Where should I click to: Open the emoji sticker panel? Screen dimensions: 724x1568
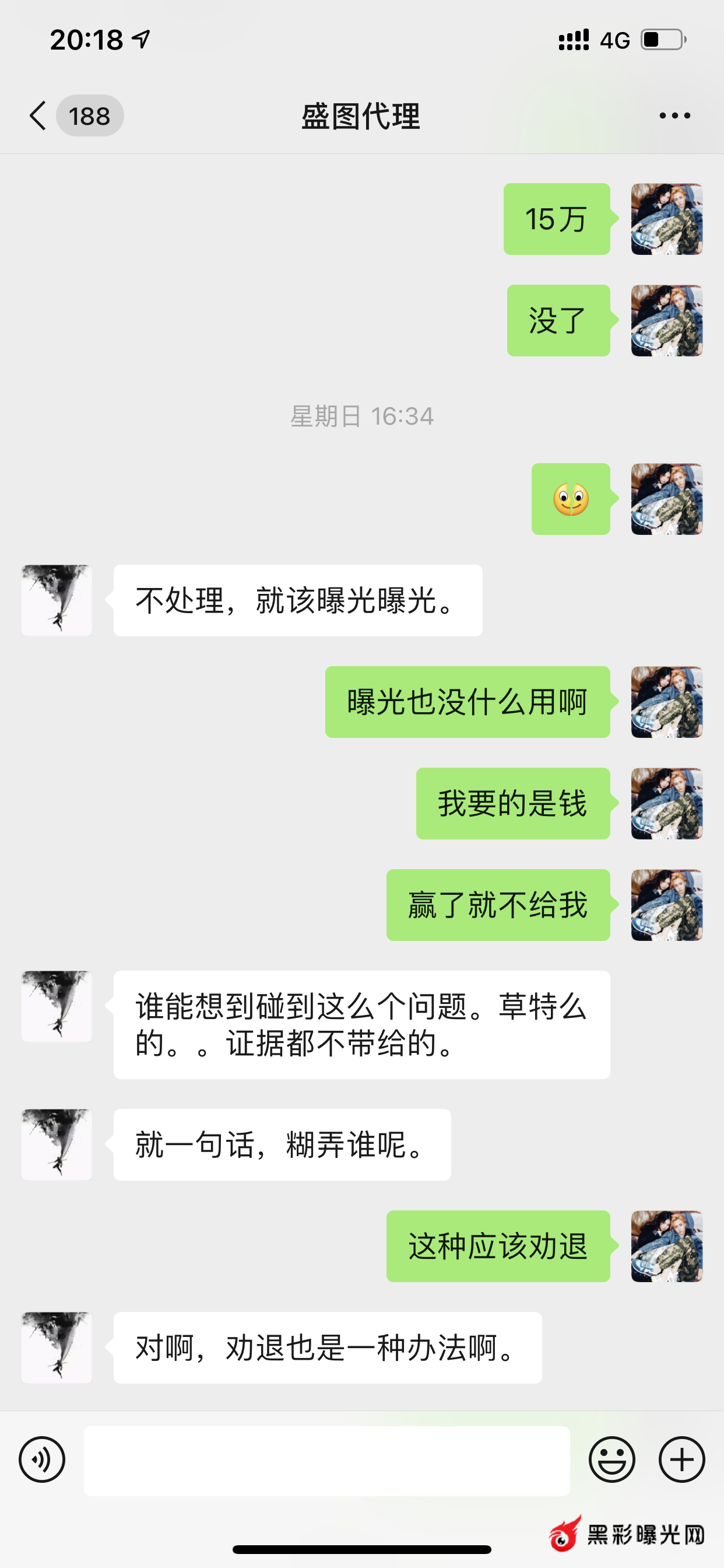coord(611,1459)
